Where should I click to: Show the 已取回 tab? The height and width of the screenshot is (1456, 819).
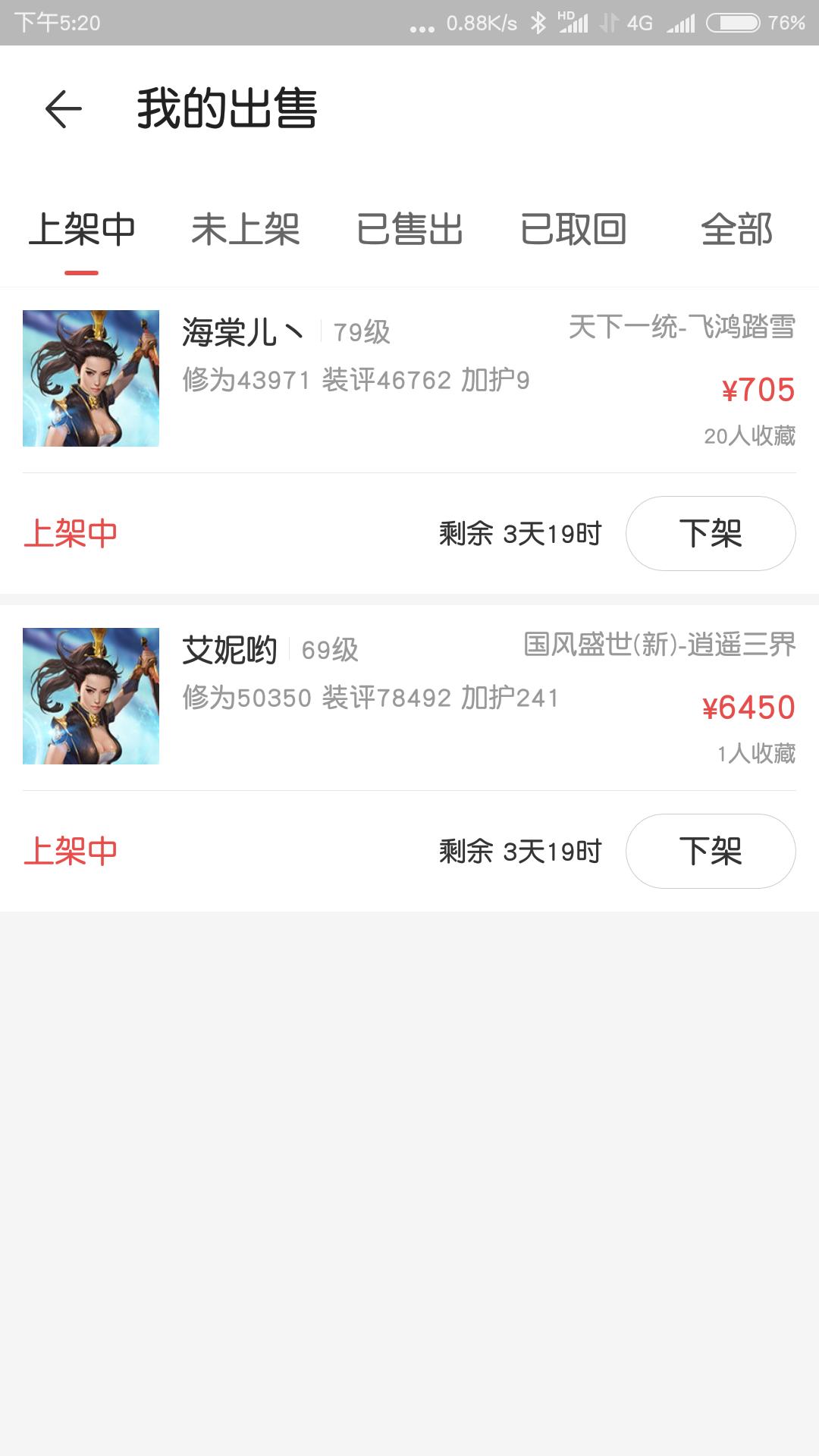click(x=573, y=230)
